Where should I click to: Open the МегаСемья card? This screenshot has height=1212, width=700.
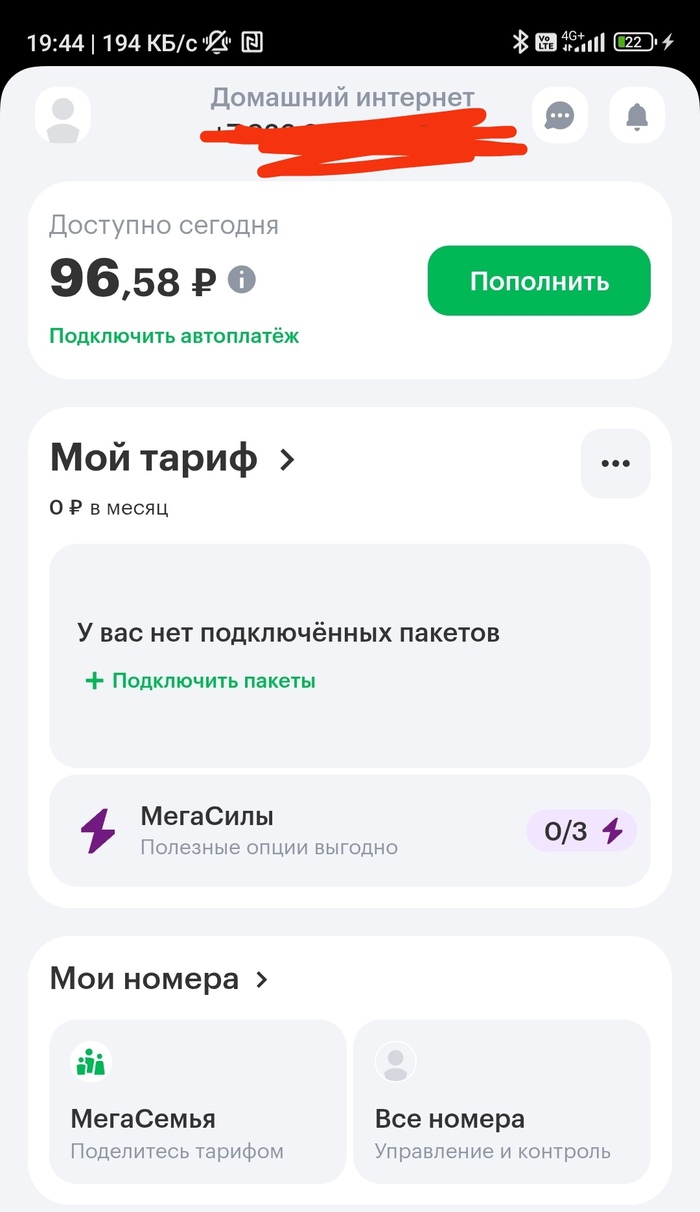pos(196,1103)
